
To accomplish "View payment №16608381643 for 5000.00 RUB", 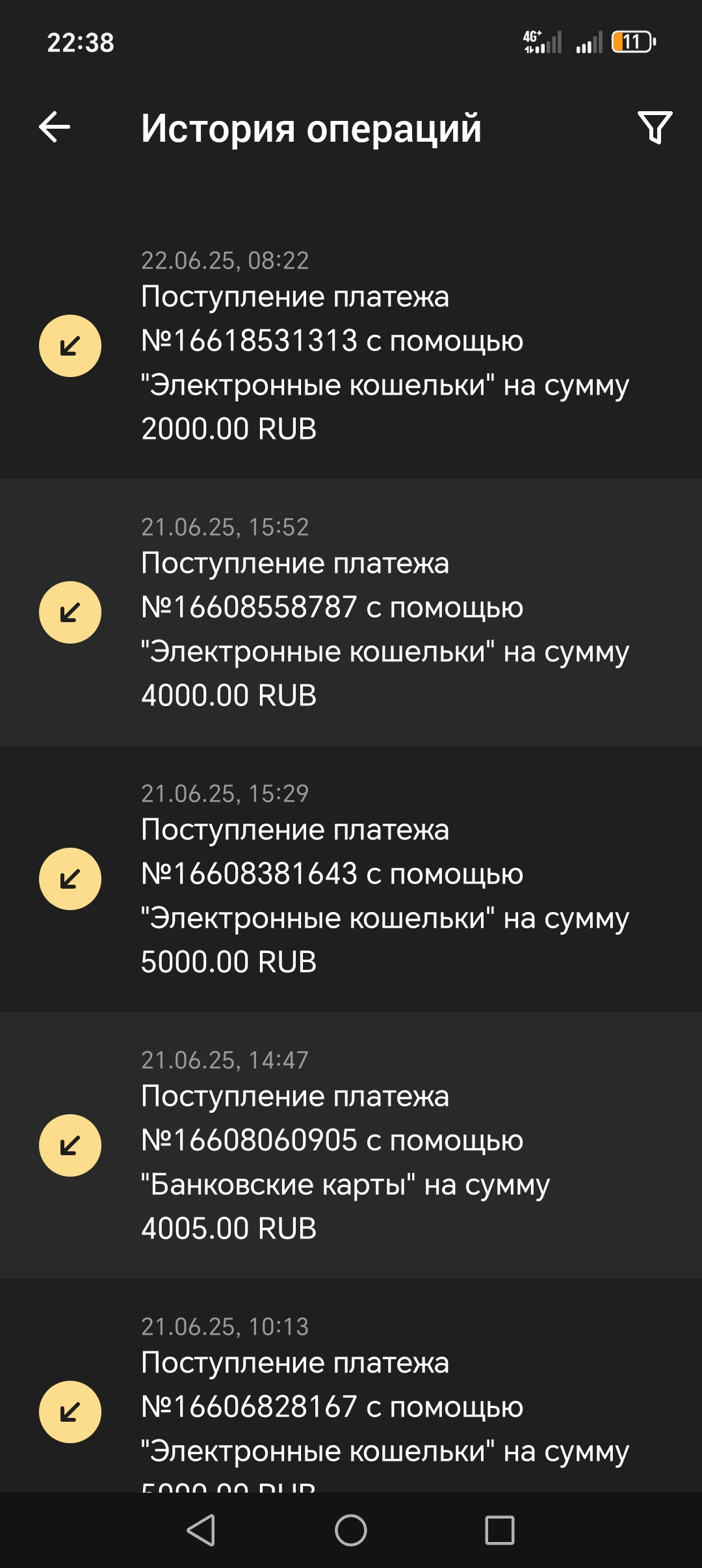I will point(351,879).
